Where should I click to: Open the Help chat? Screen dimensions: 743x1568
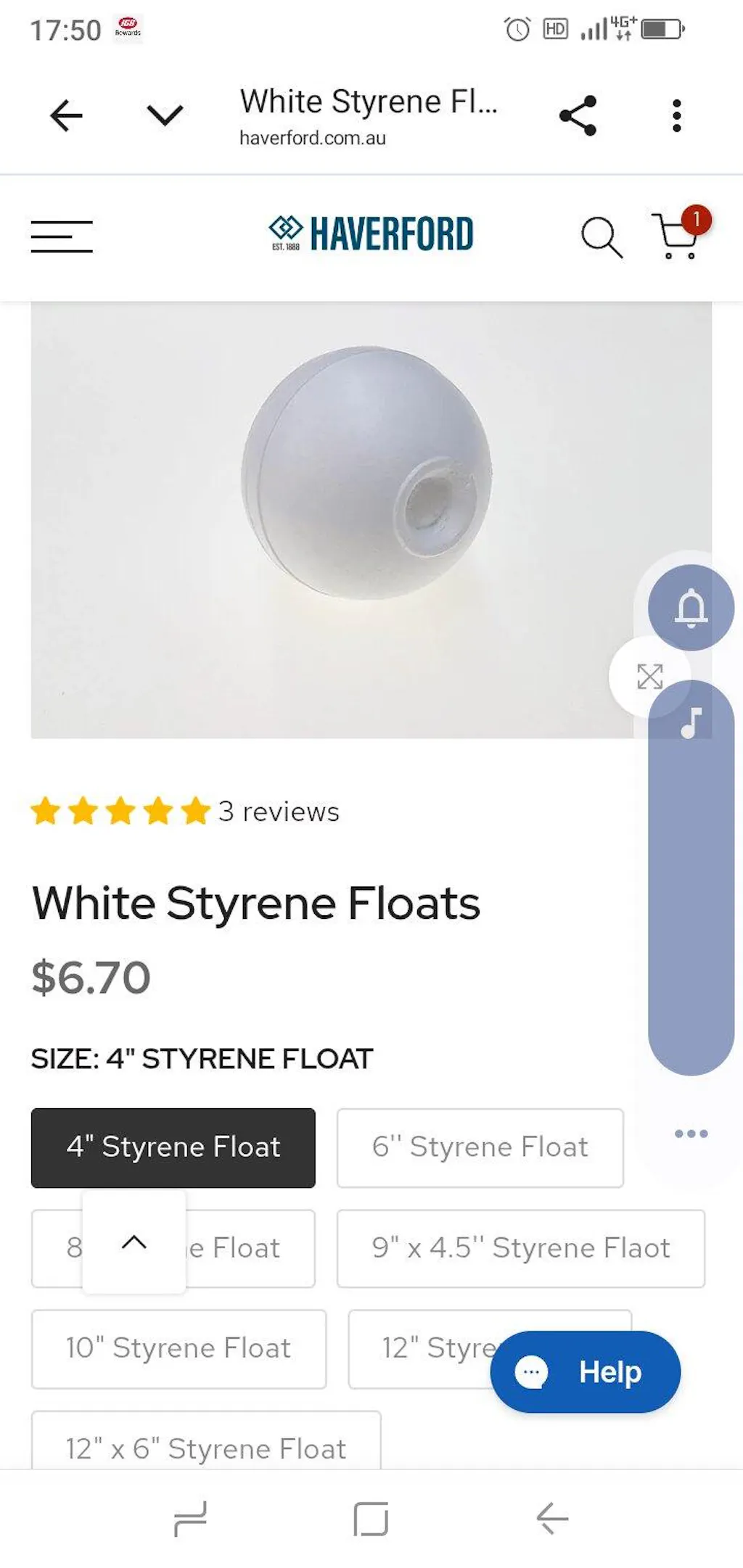pos(586,1371)
